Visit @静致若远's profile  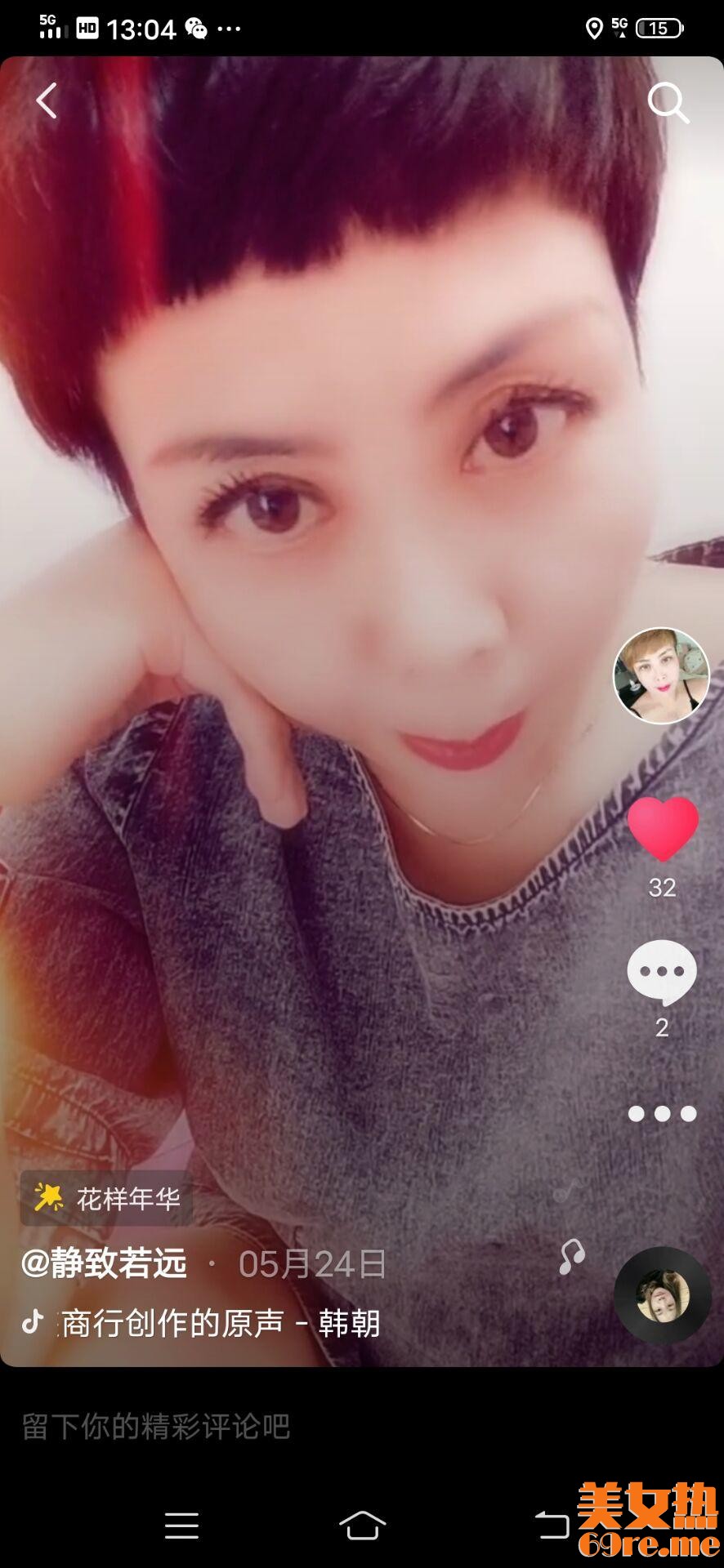tap(105, 1263)
